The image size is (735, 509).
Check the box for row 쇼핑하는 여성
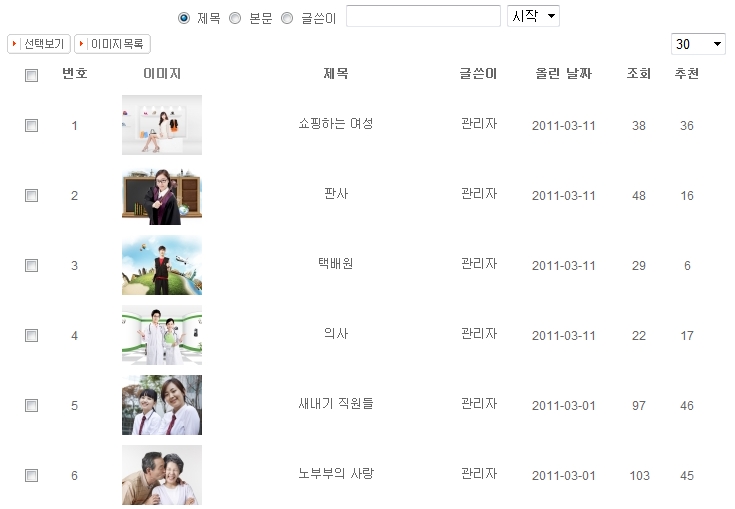click(x=31, y=125)
